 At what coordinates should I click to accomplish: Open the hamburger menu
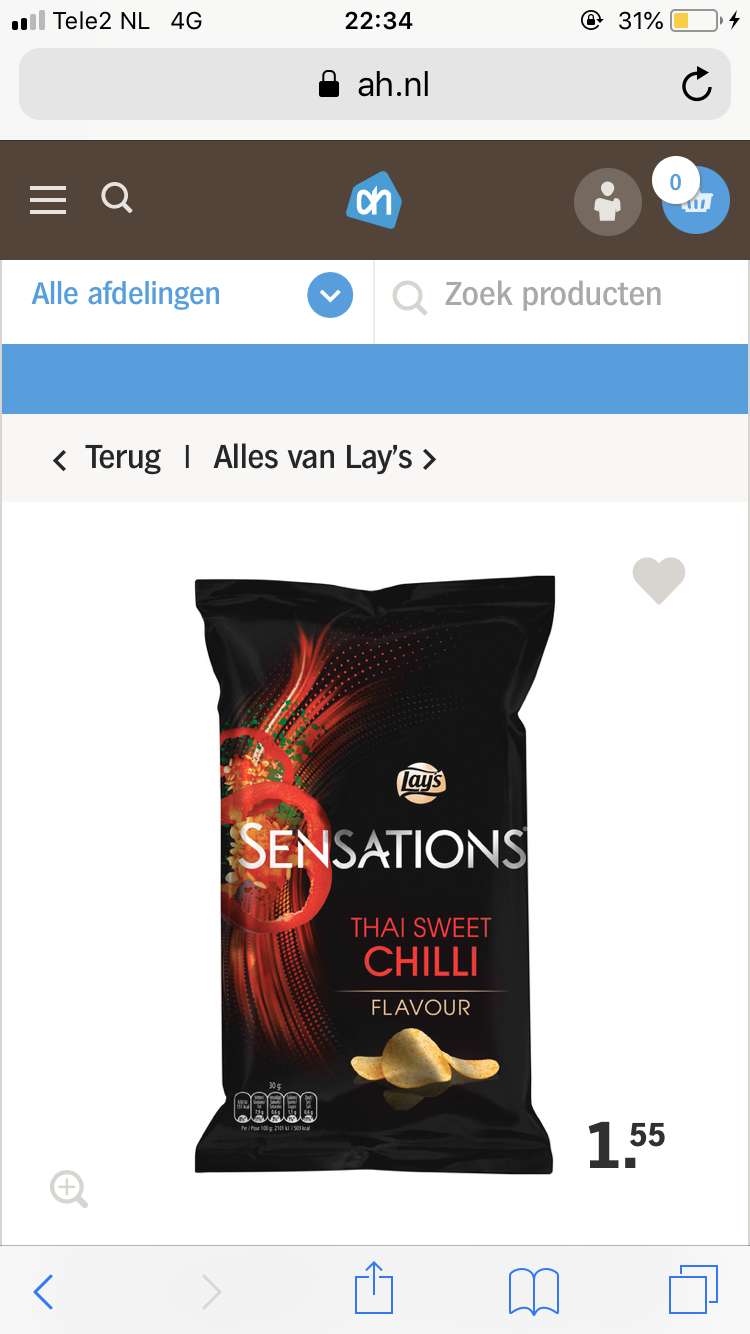48,200
